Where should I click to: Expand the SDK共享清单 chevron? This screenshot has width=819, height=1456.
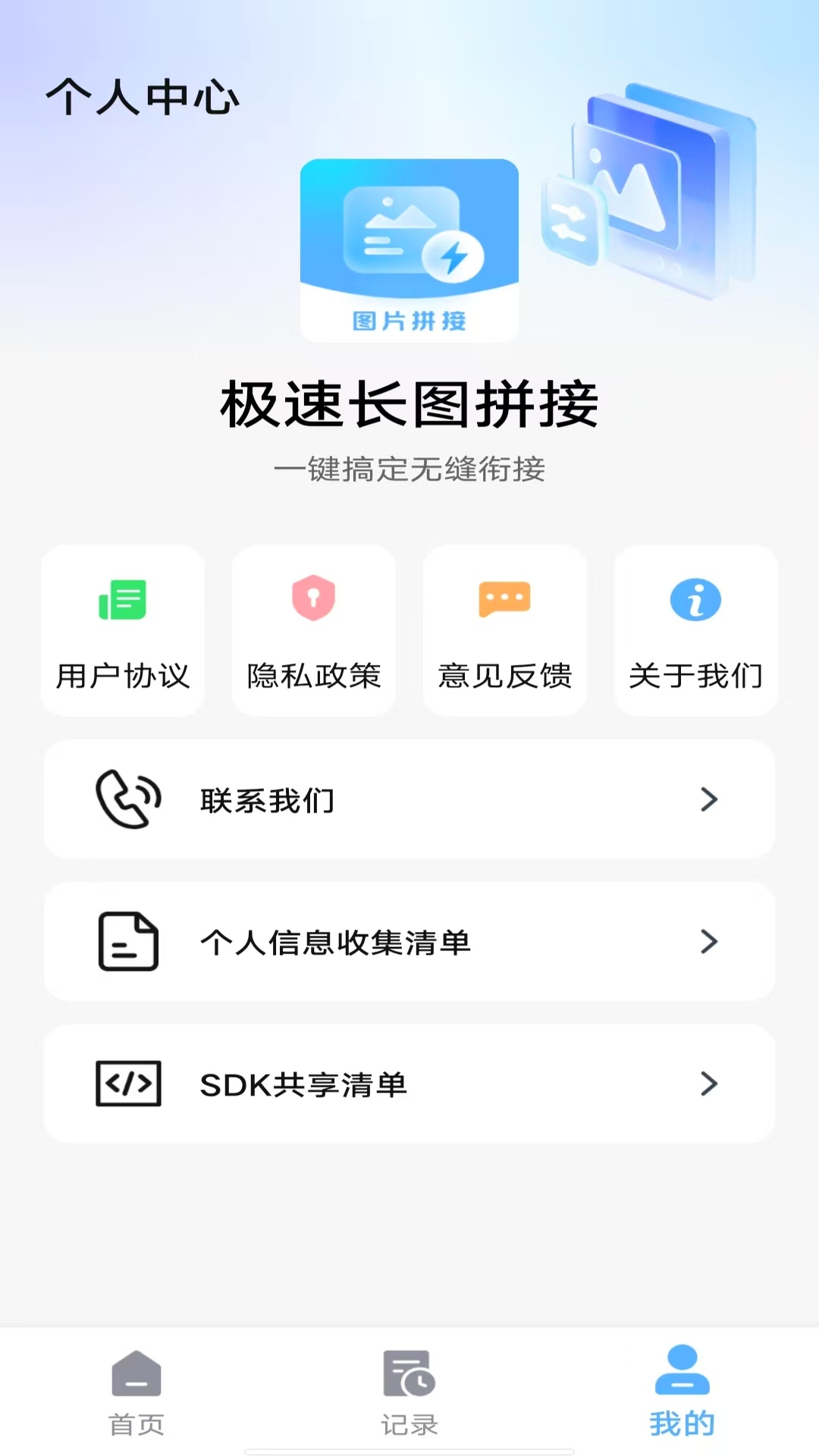(709, 1084)
